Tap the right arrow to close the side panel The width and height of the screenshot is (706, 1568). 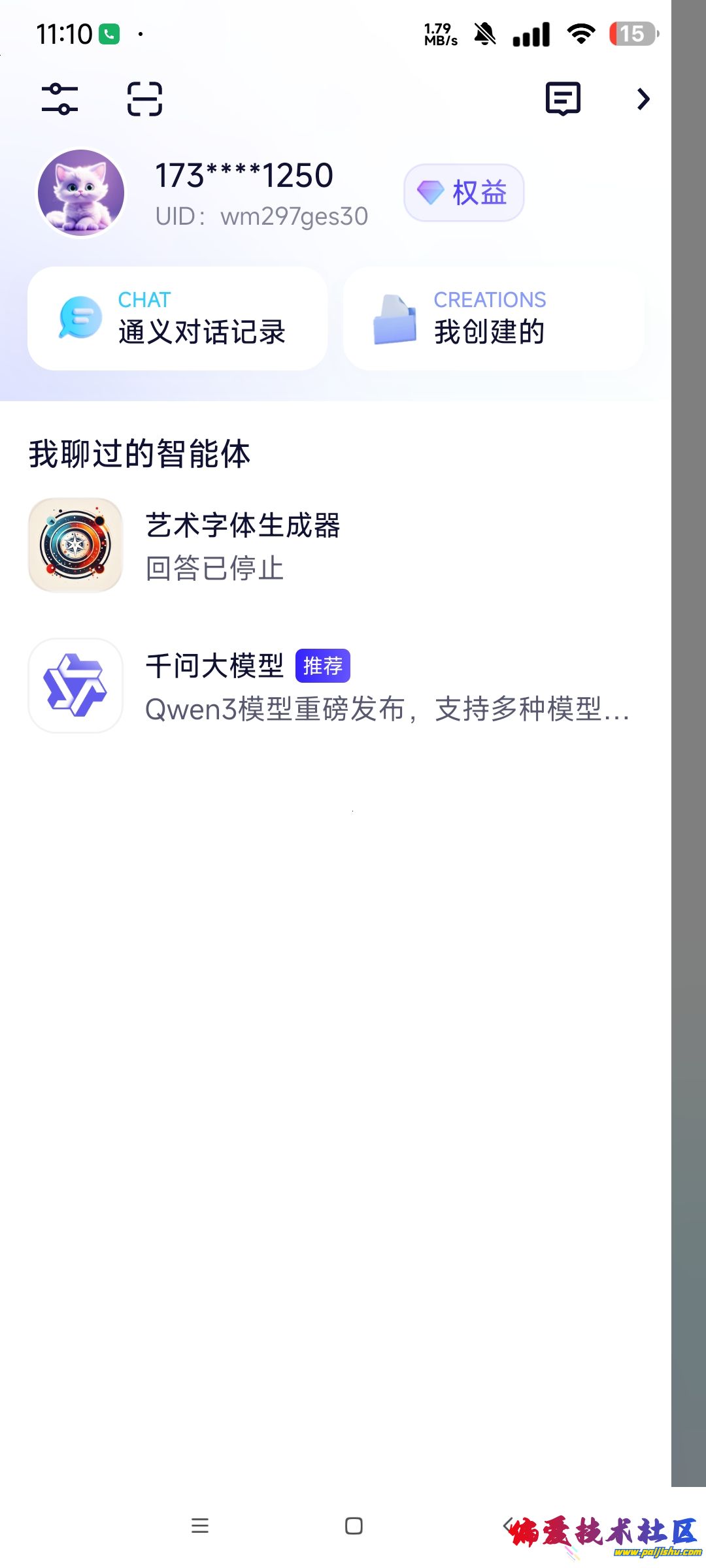click(x=643, y=99)
